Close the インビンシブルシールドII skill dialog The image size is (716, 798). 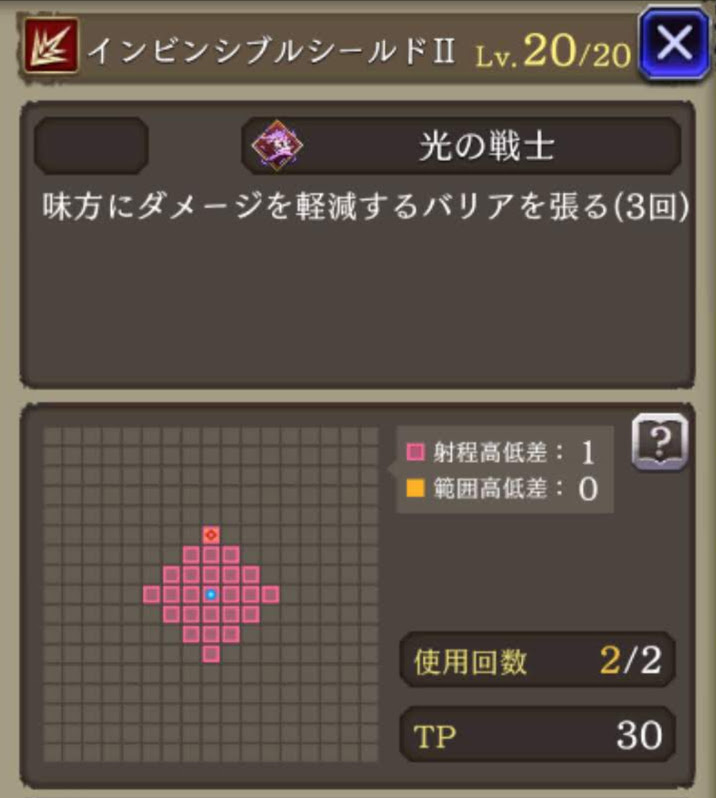[x=674, y=44]
